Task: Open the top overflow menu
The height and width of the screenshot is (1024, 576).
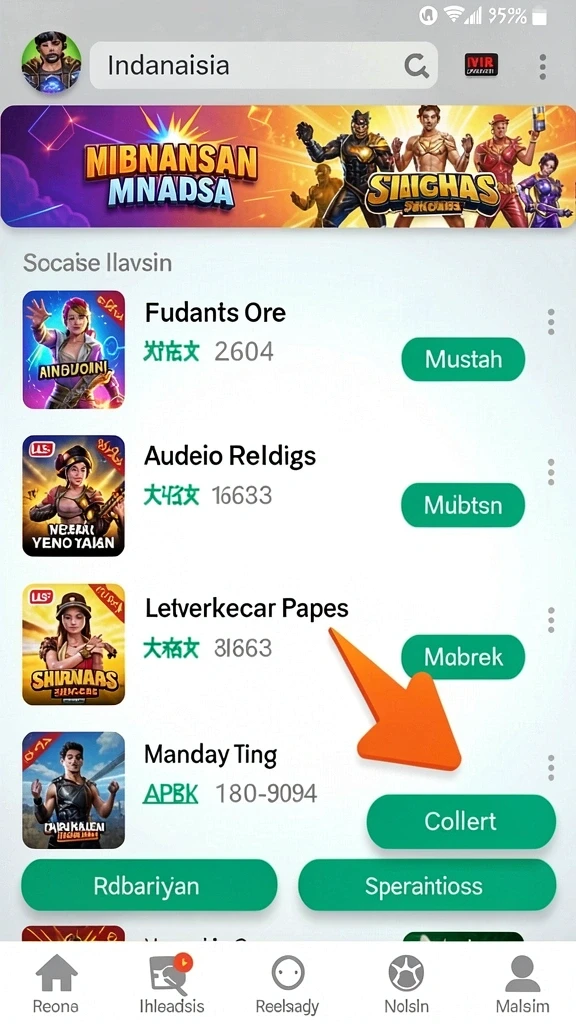Action: (543, 67)
